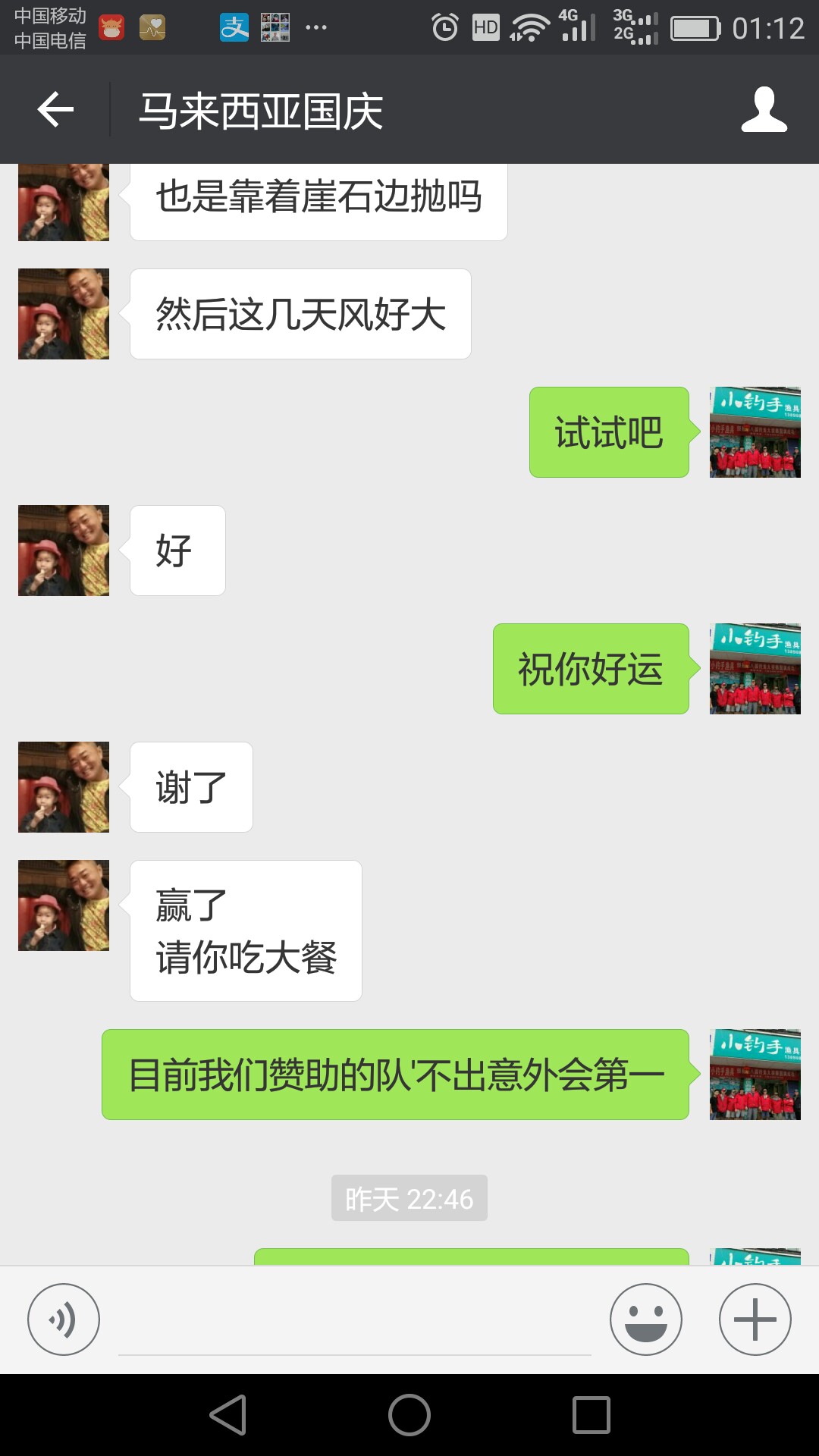Open the plus attachment menu
Image resolution: width=819 pixels, height=1456 pixels.
(755, 1319)
